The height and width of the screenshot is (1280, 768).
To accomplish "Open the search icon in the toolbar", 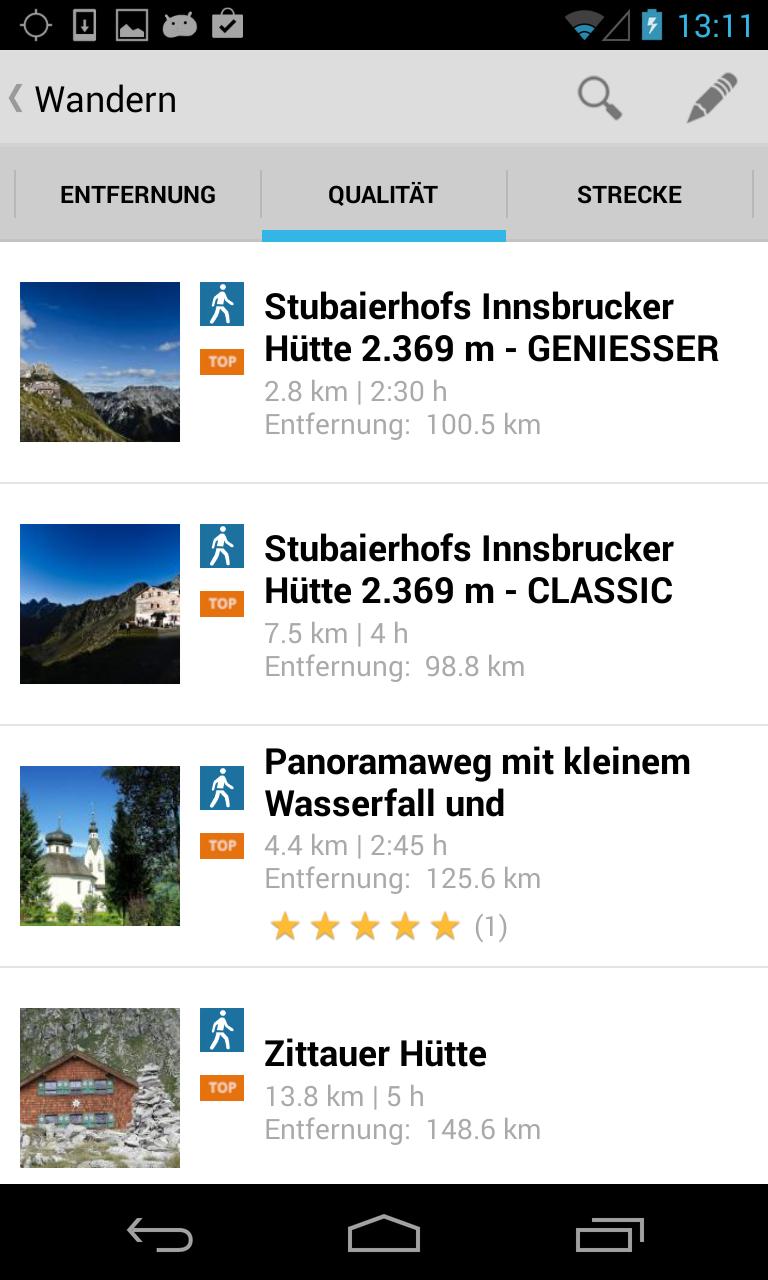I will pyautogui.click(x=599, y=97).
